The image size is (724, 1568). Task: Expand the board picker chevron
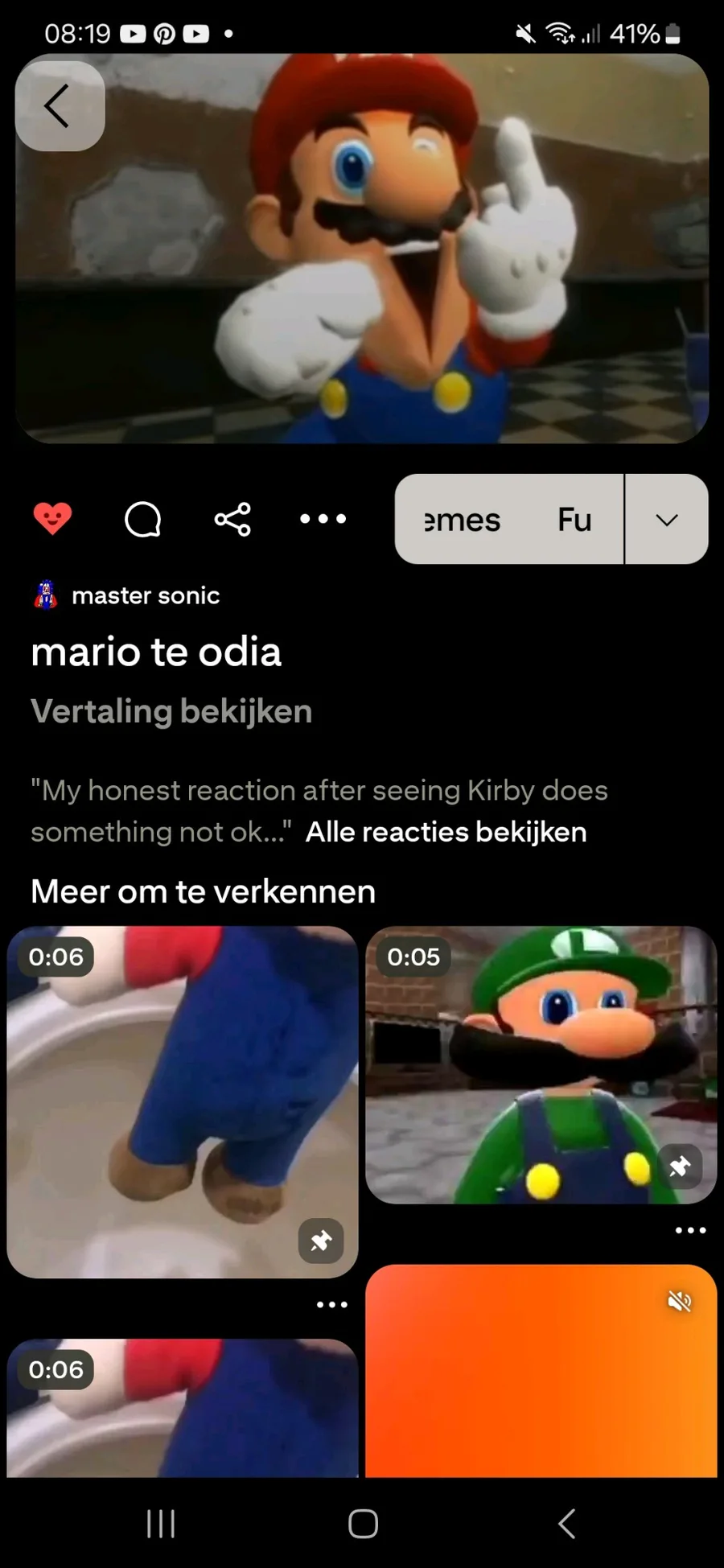pyautogui.click(x=666, y=519)
